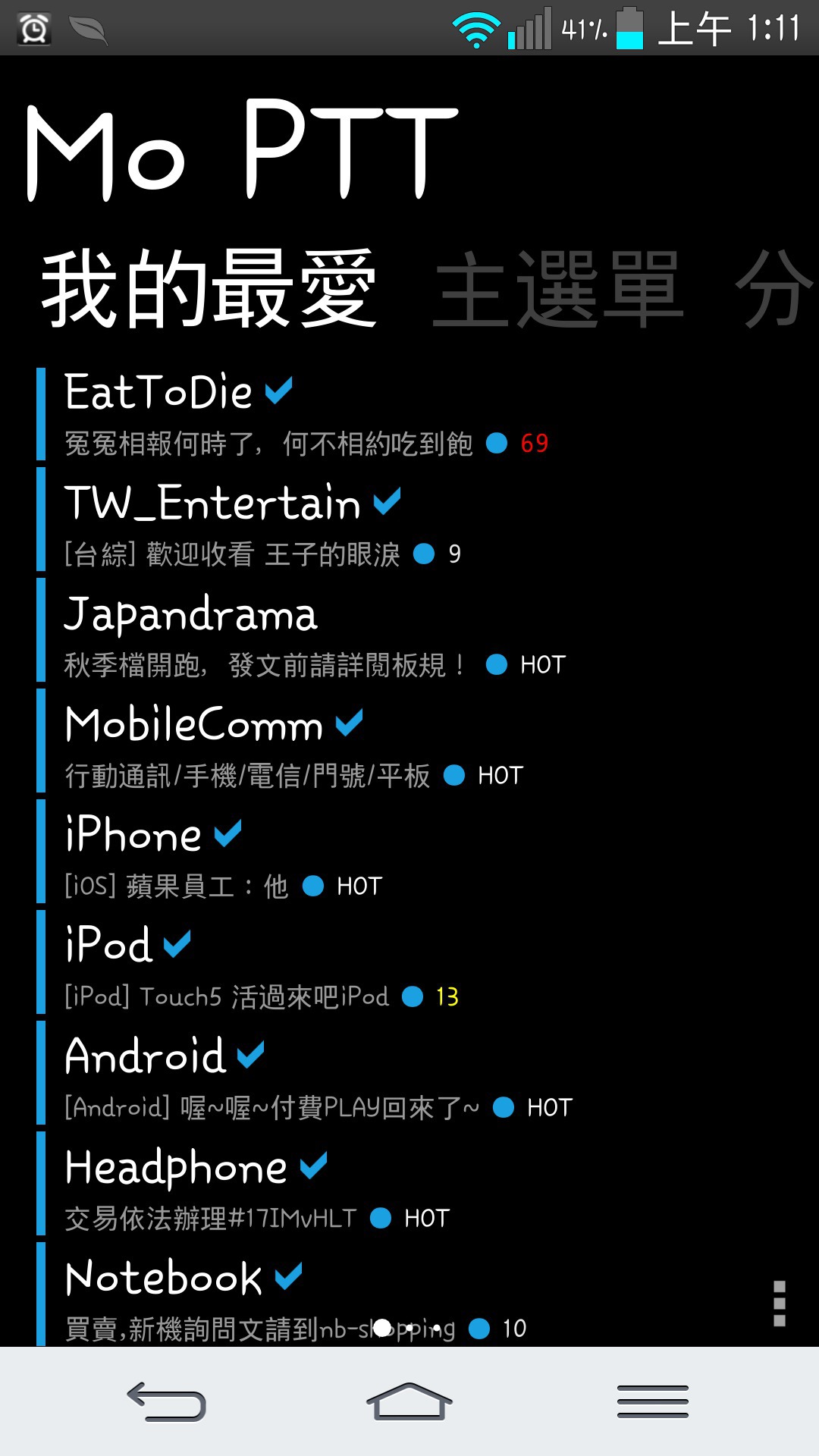Switch to the 主選單 tab
Image resolution: width=819 pixels, height=1456 pixels.
[558, 290]
